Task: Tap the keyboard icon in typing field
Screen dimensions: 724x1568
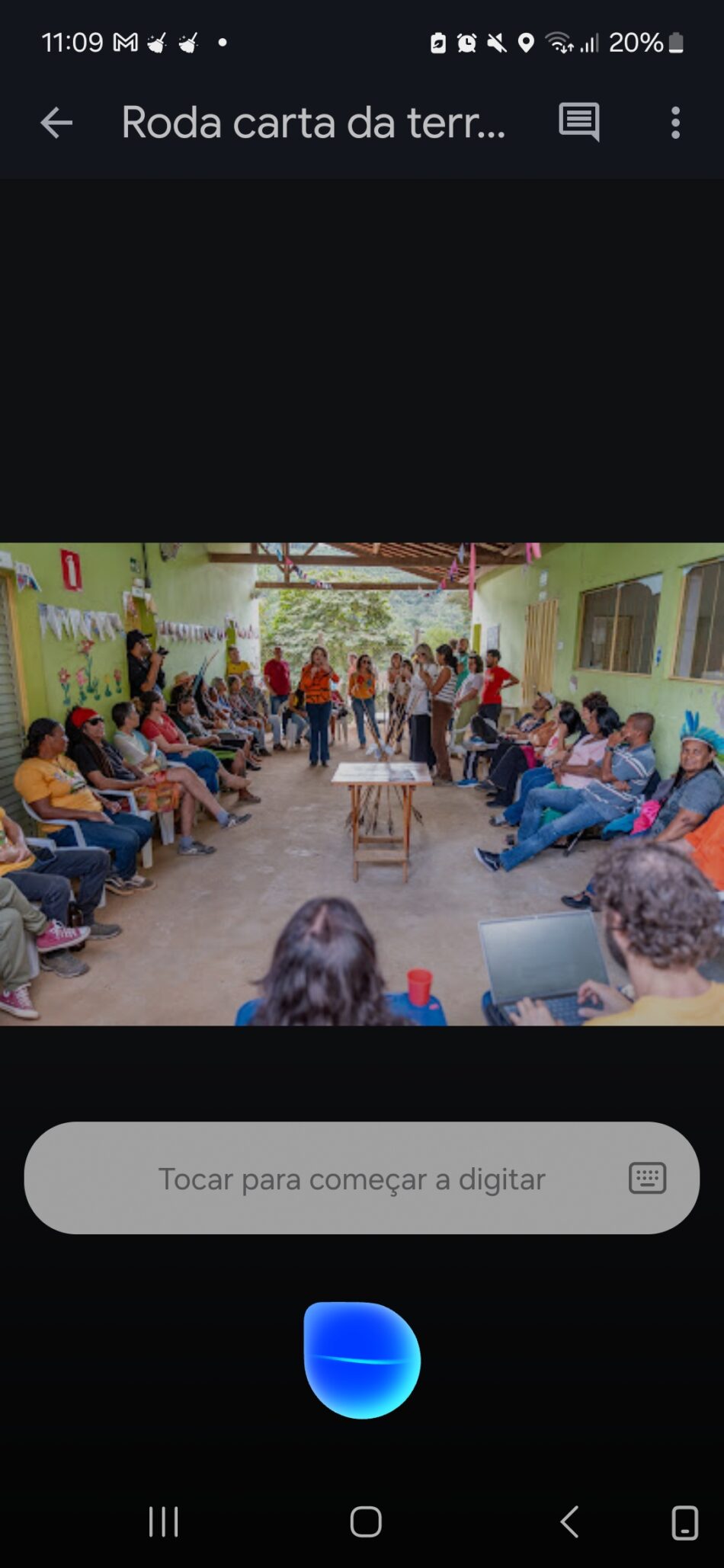Action: click(x=647, y=1179)
